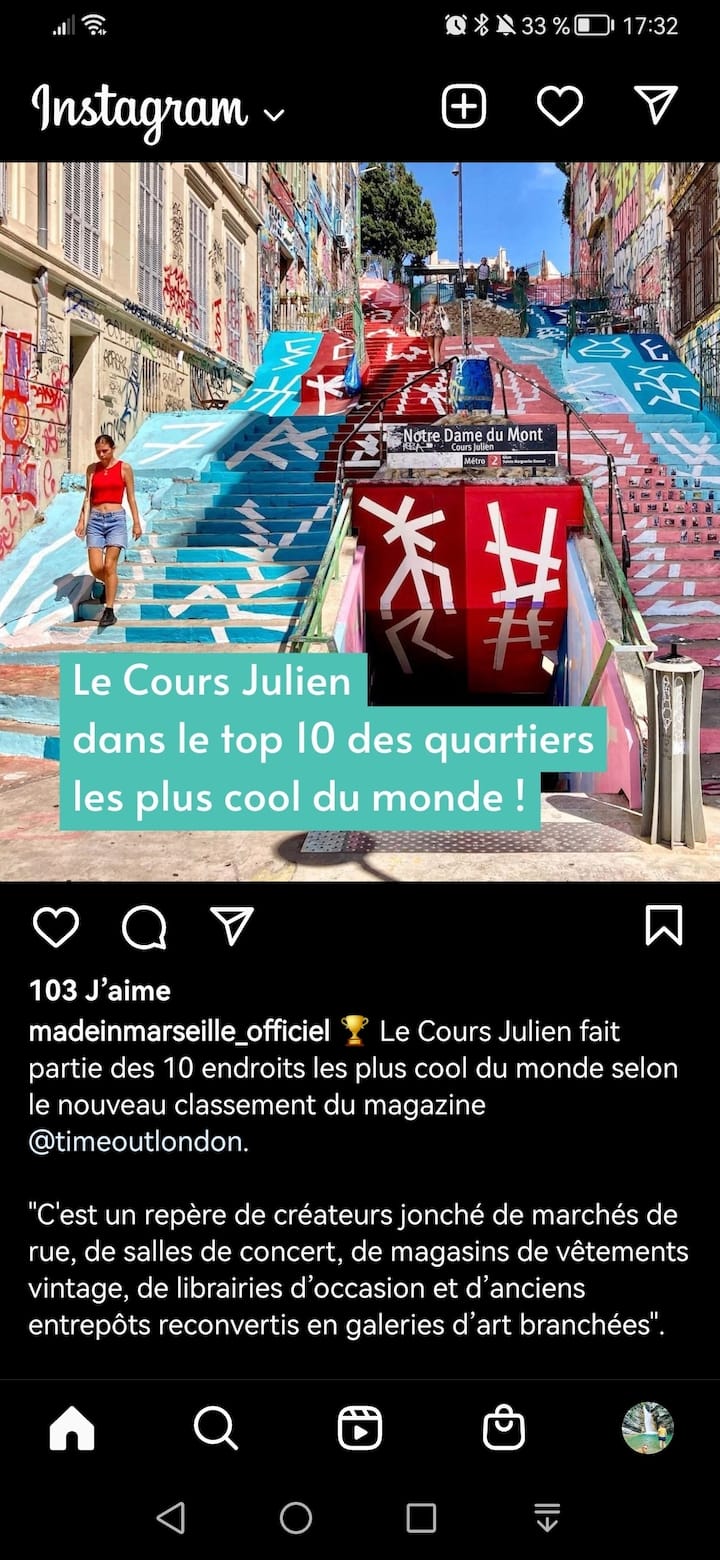Save the post to bookmarks
The width and height of the screenshot is (720, 1560).
point(664,926)
